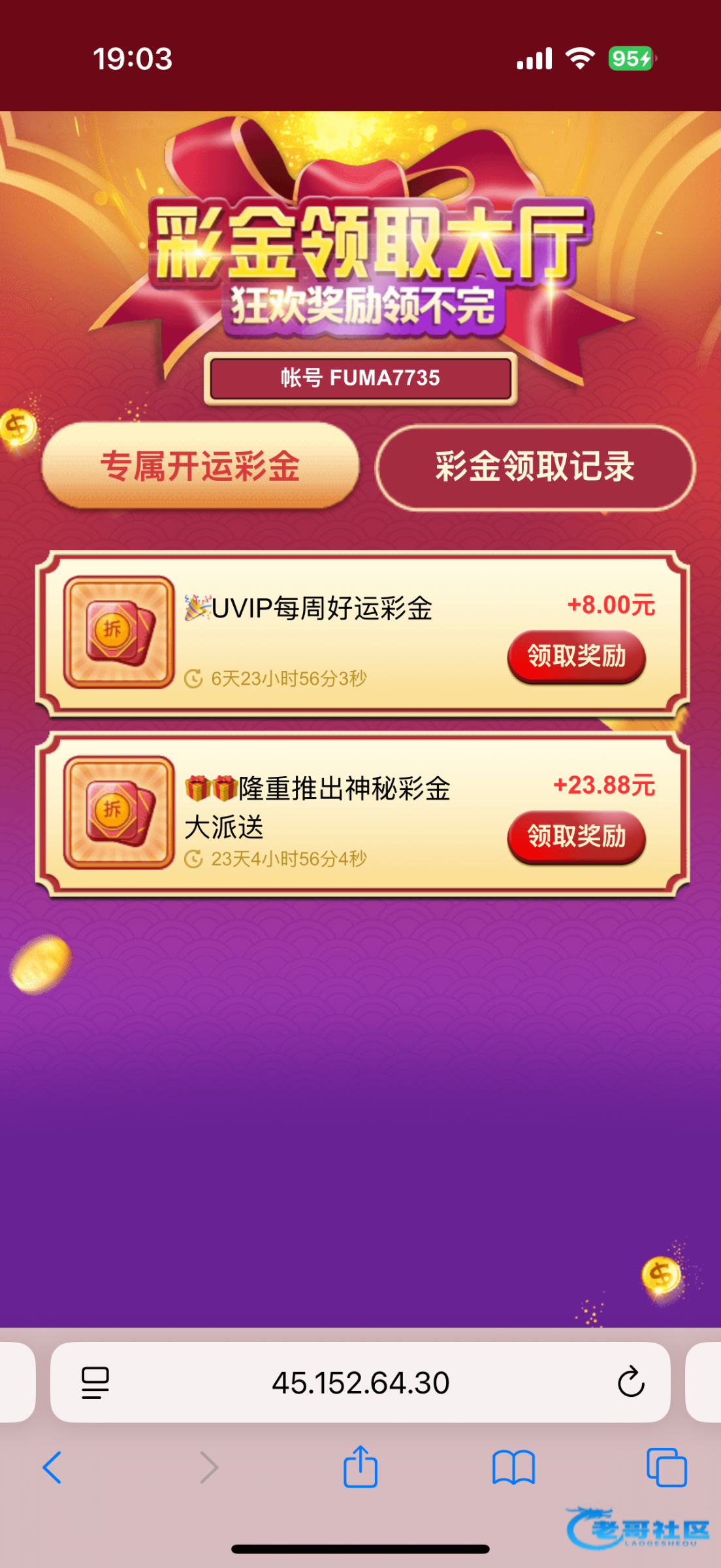Claim the UVIP每周好运彩金 reward

tap(576, 656)
